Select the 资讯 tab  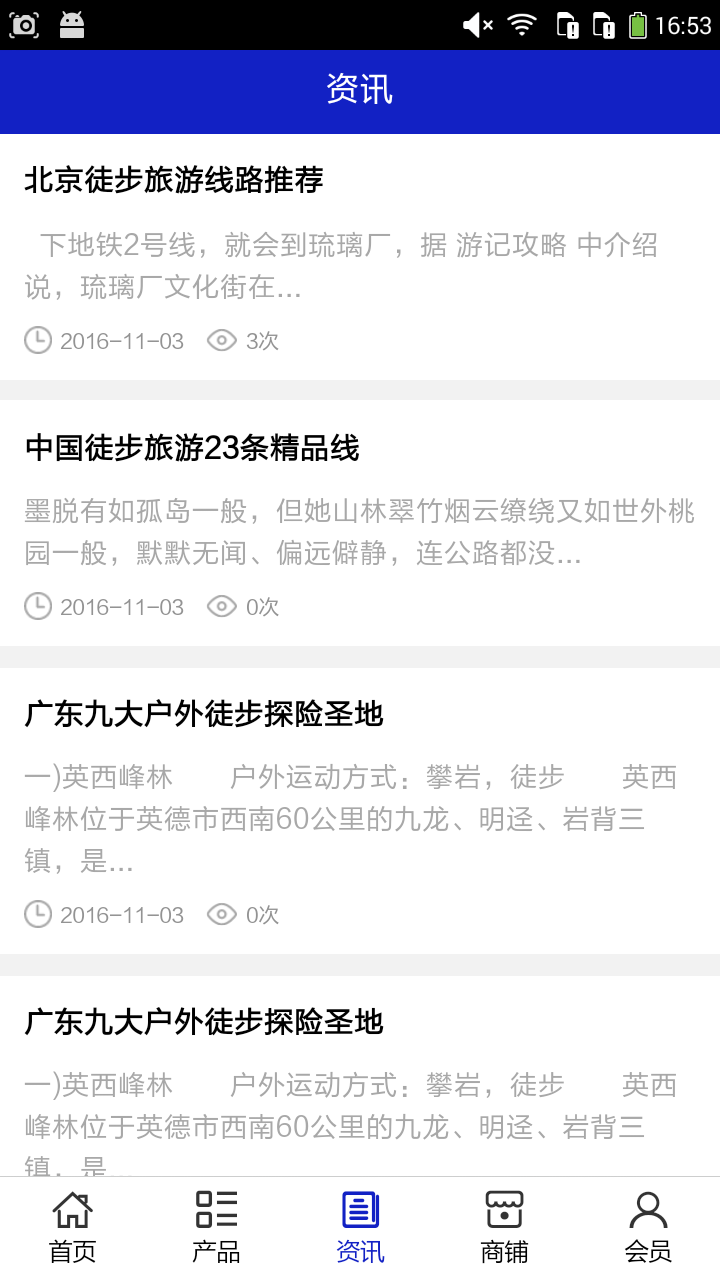point(360,1226)
